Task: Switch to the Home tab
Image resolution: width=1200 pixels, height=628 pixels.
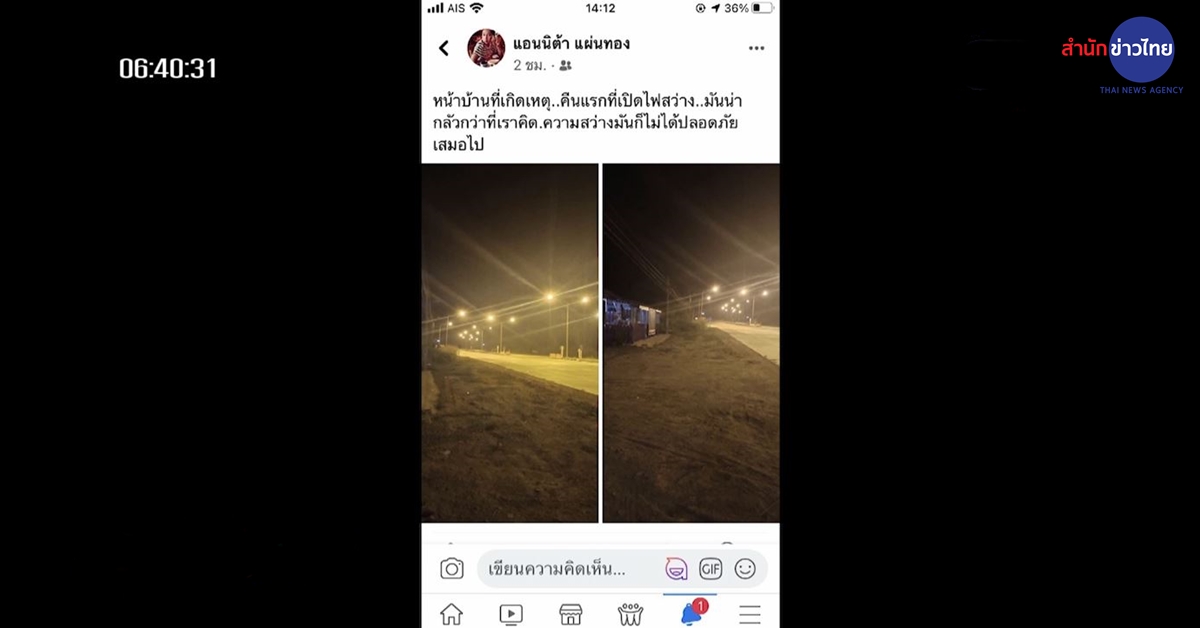Action: coord(451,613)
